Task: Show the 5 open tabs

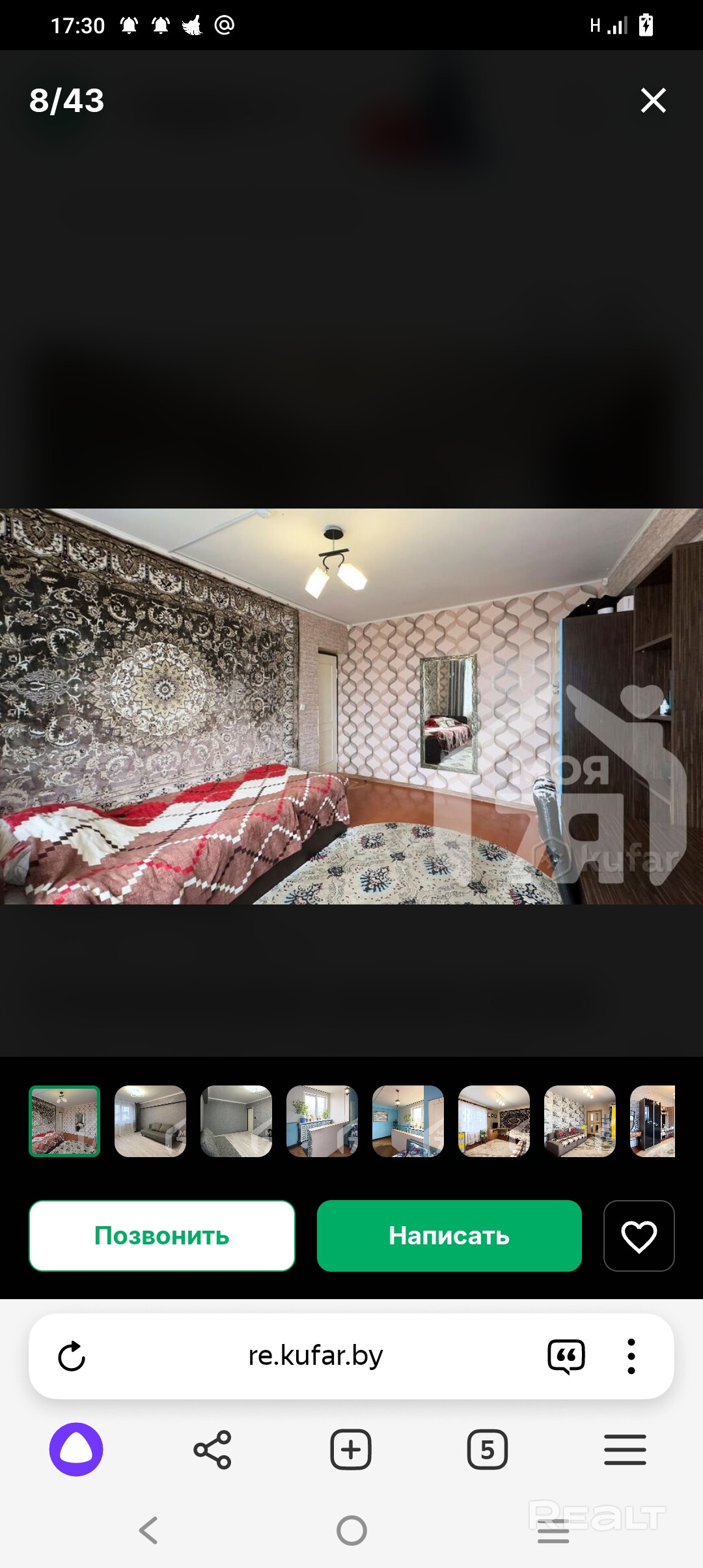Action: click(x=488, y=1449)
